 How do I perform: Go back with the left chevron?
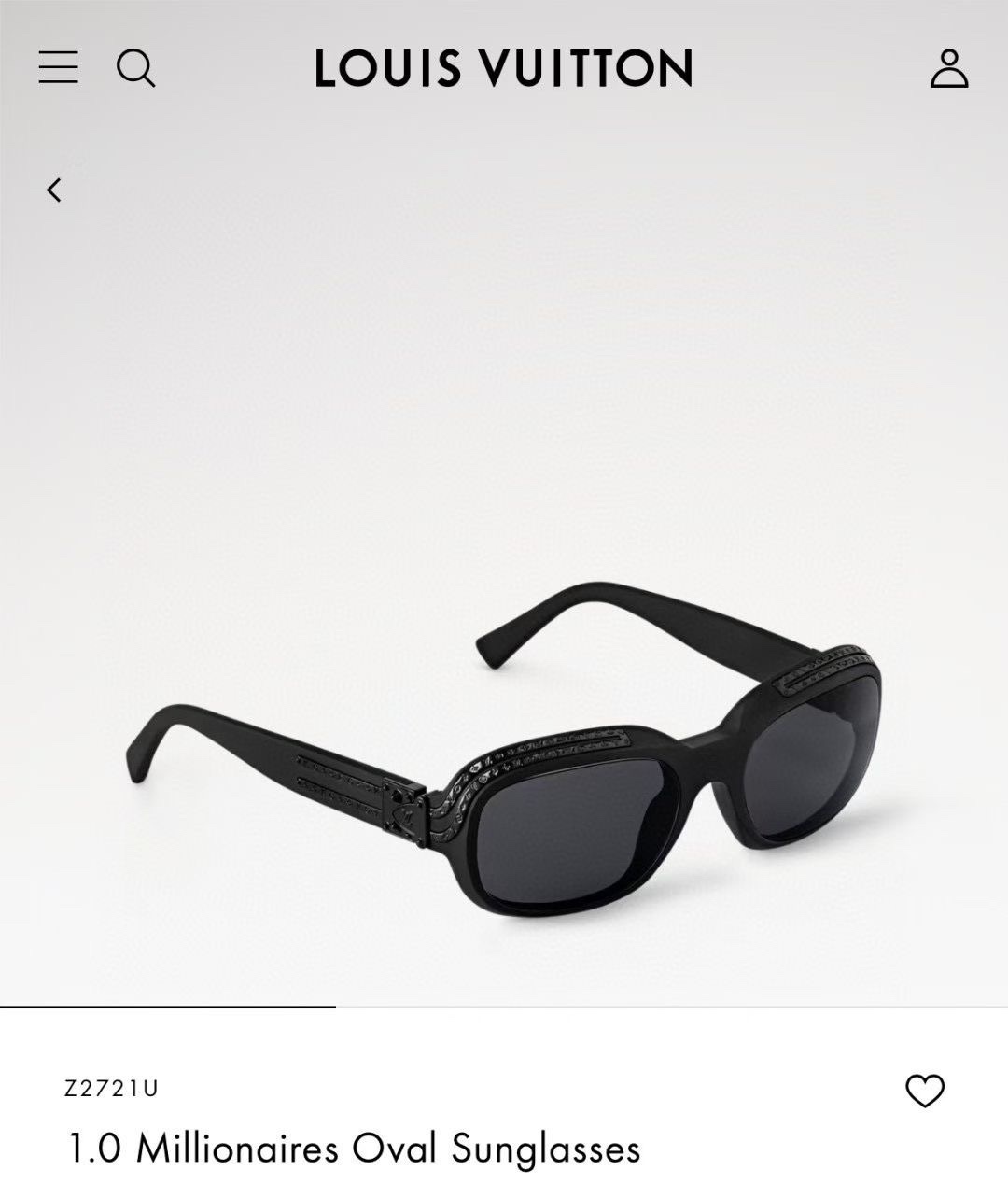[x=54, y=190]
